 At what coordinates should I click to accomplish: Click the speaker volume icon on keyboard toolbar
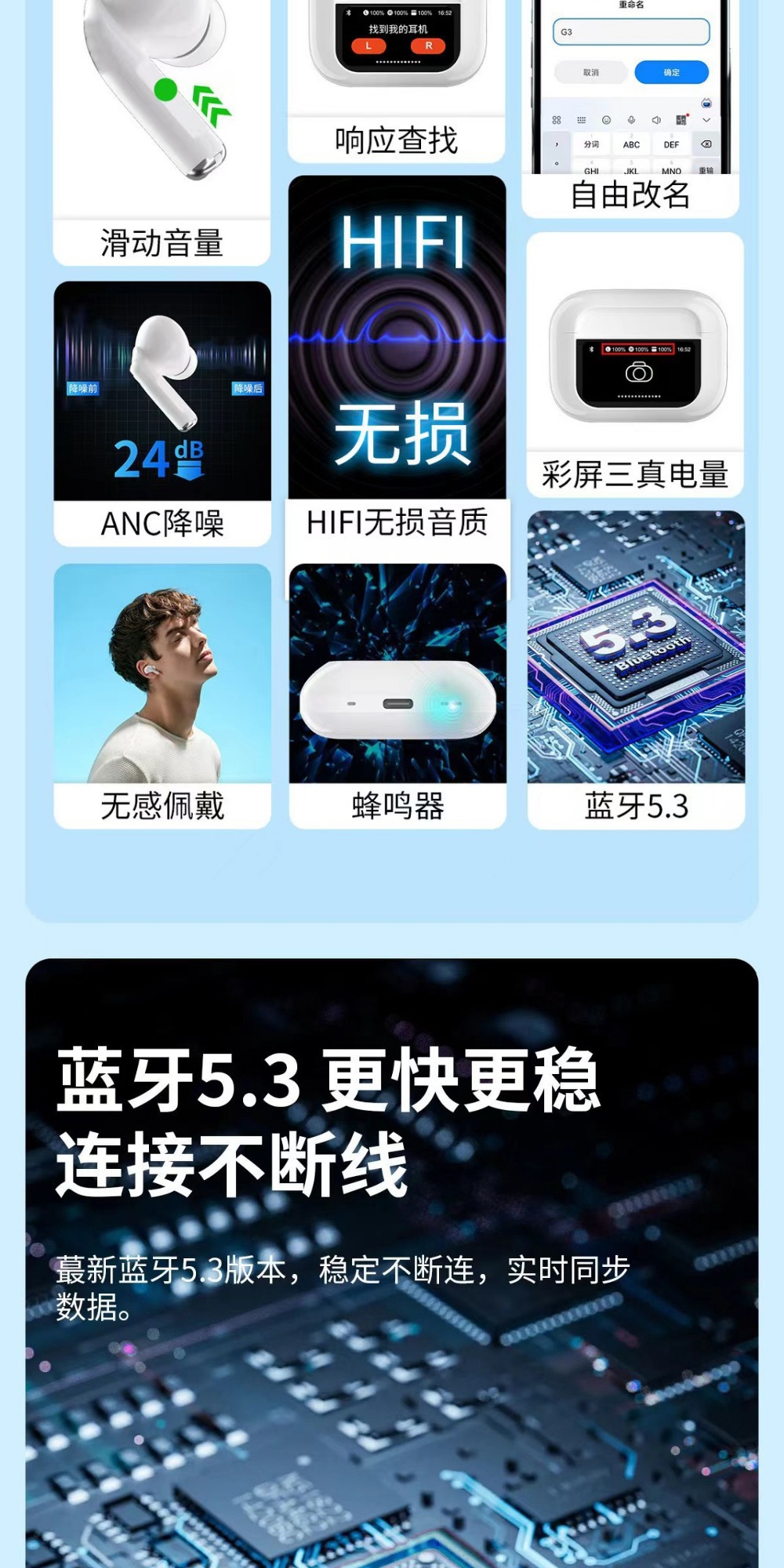[656, 120]
